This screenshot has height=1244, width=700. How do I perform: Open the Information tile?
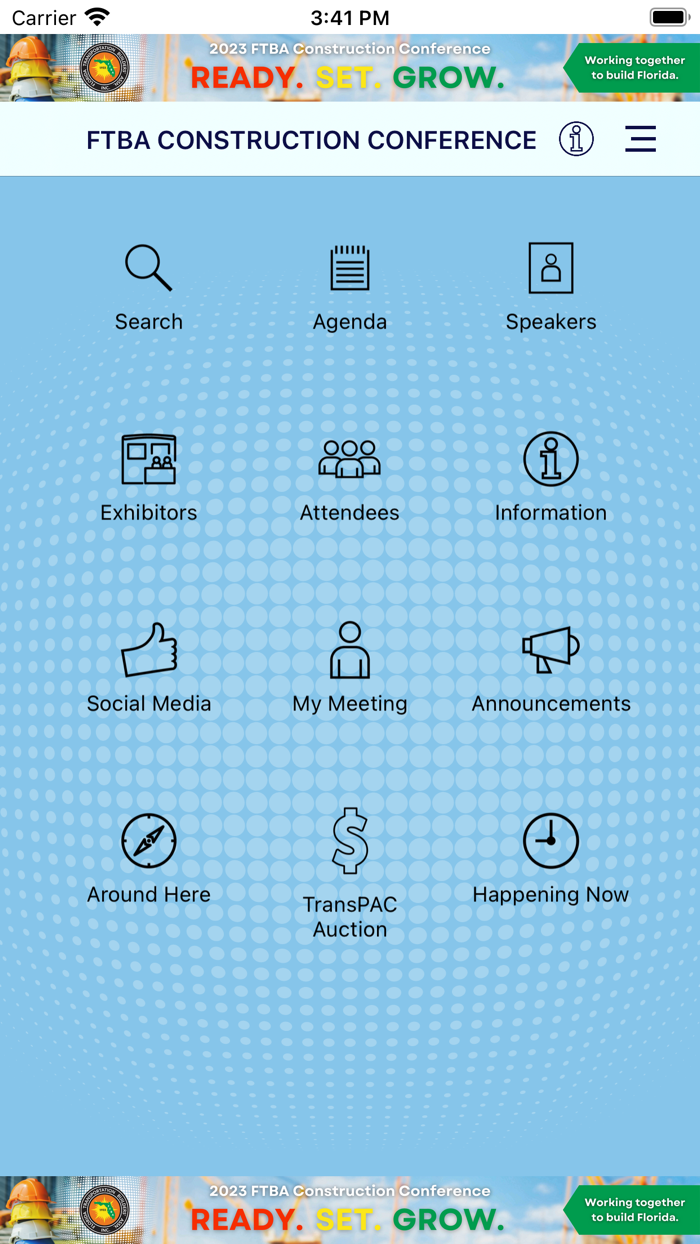click(551, 478)
